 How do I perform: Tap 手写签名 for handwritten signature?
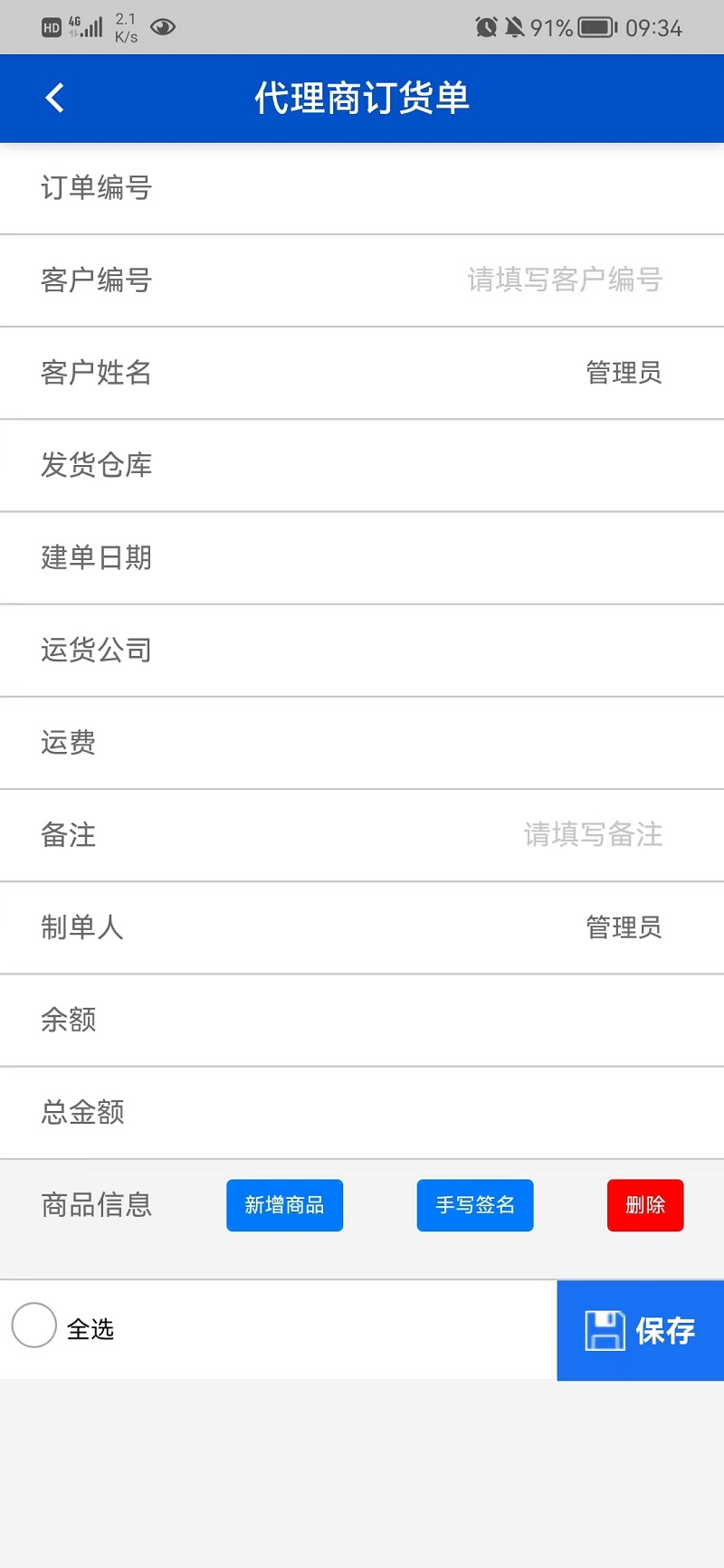[474, 1205]
